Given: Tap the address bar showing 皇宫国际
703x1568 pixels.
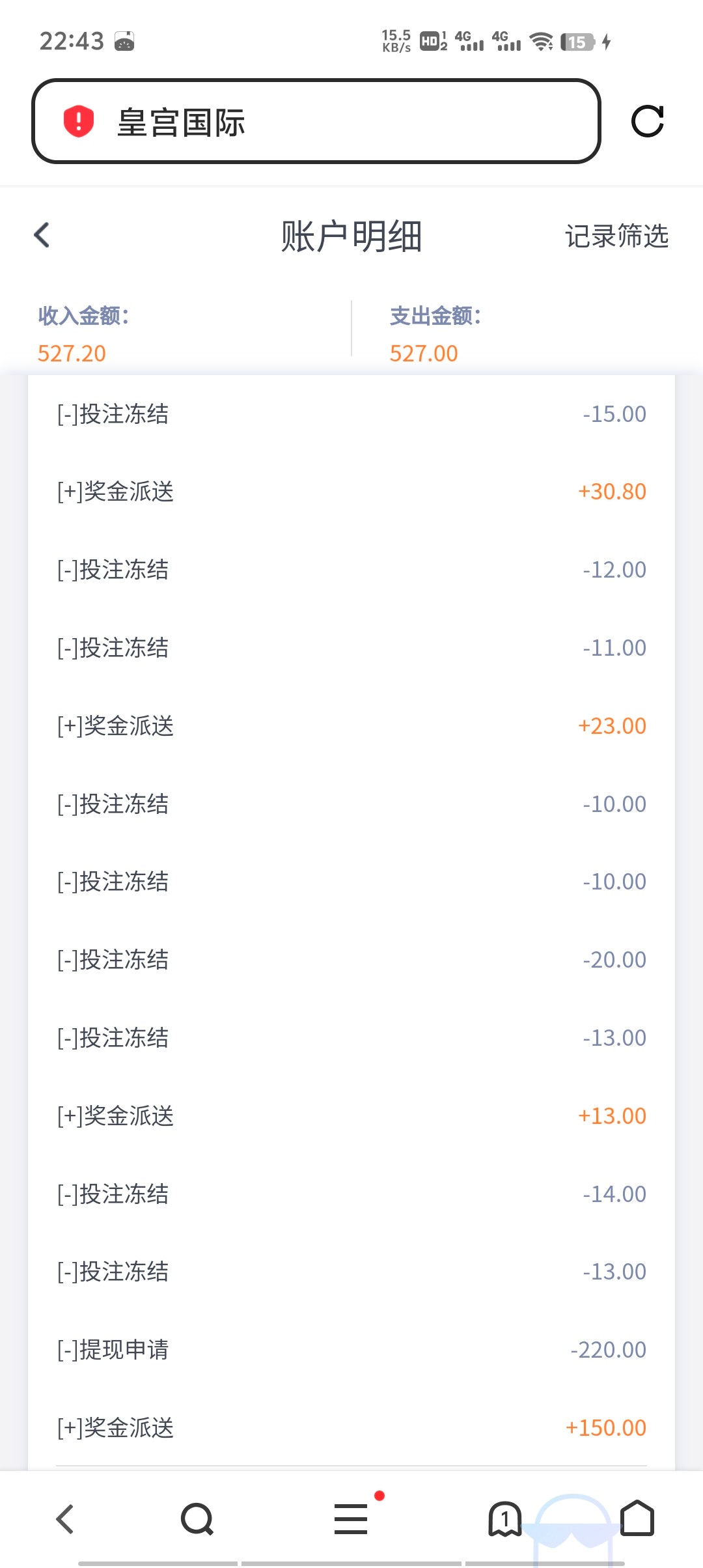Looking at the screenshot, I should tap(316, 121).
